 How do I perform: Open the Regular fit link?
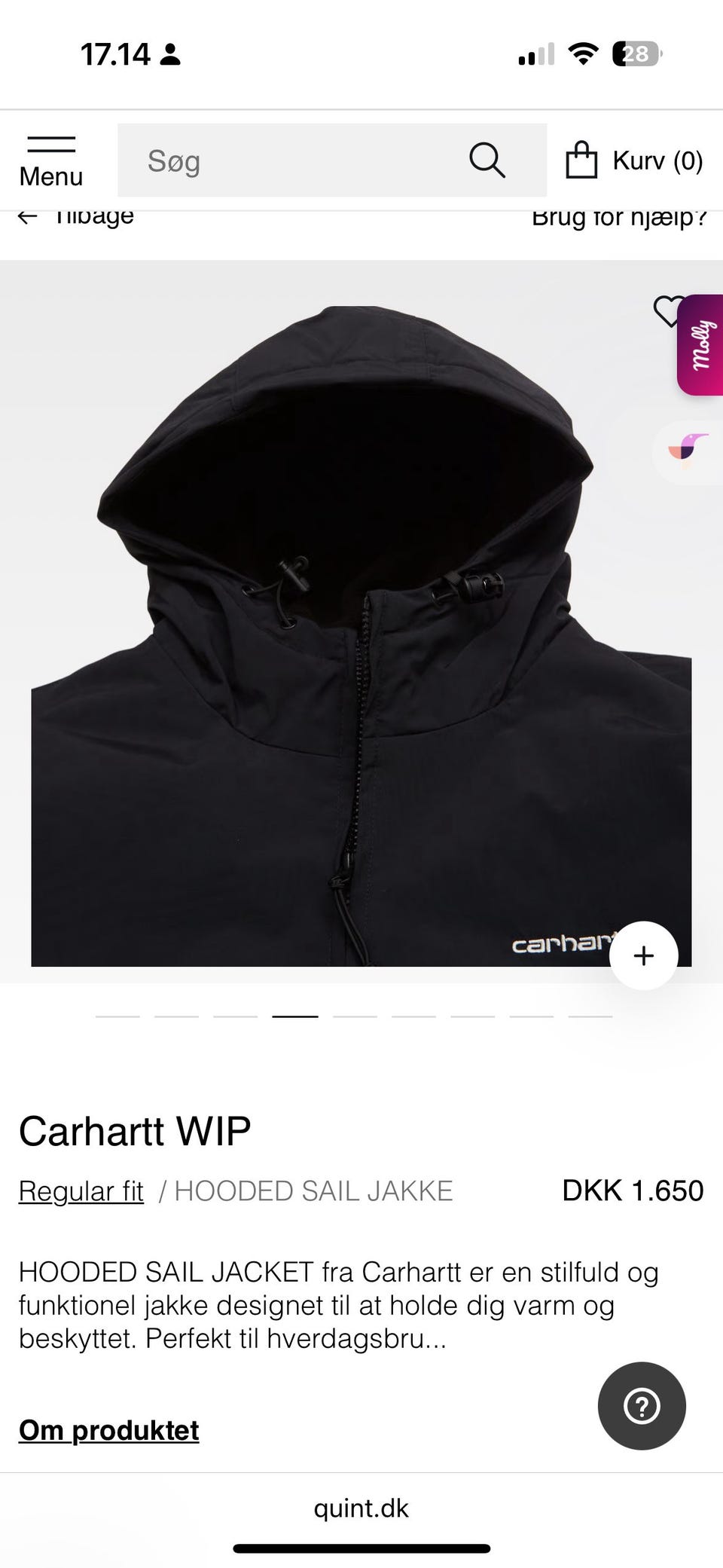coord(81,1191)
